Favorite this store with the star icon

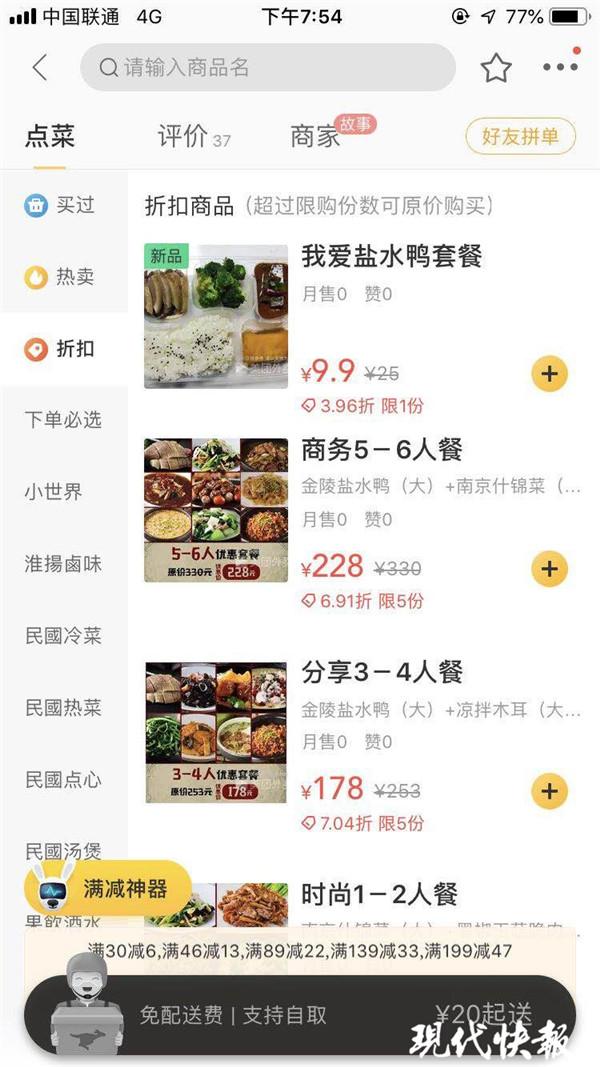496,68
